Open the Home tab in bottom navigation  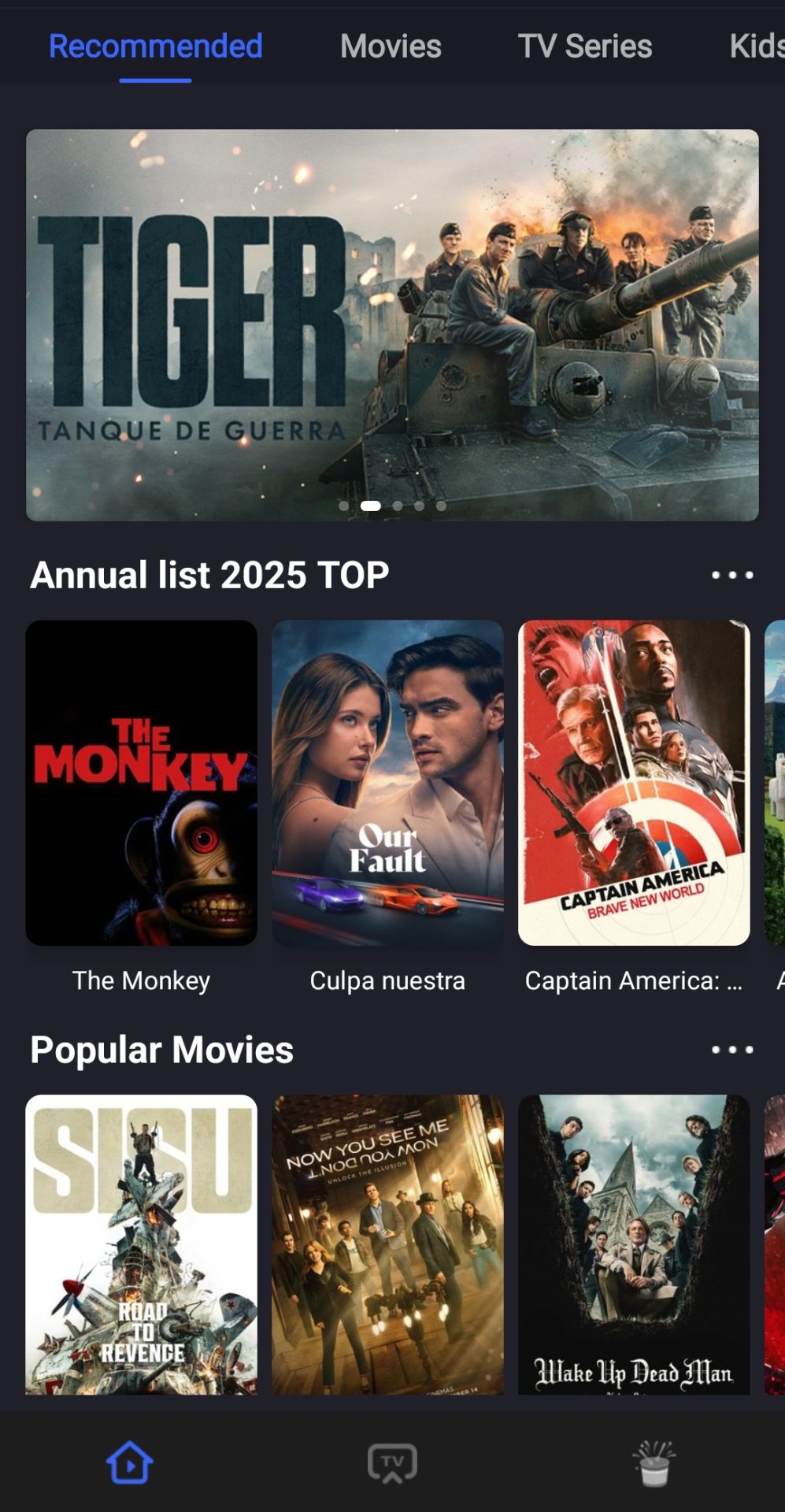coord(131,1461)
